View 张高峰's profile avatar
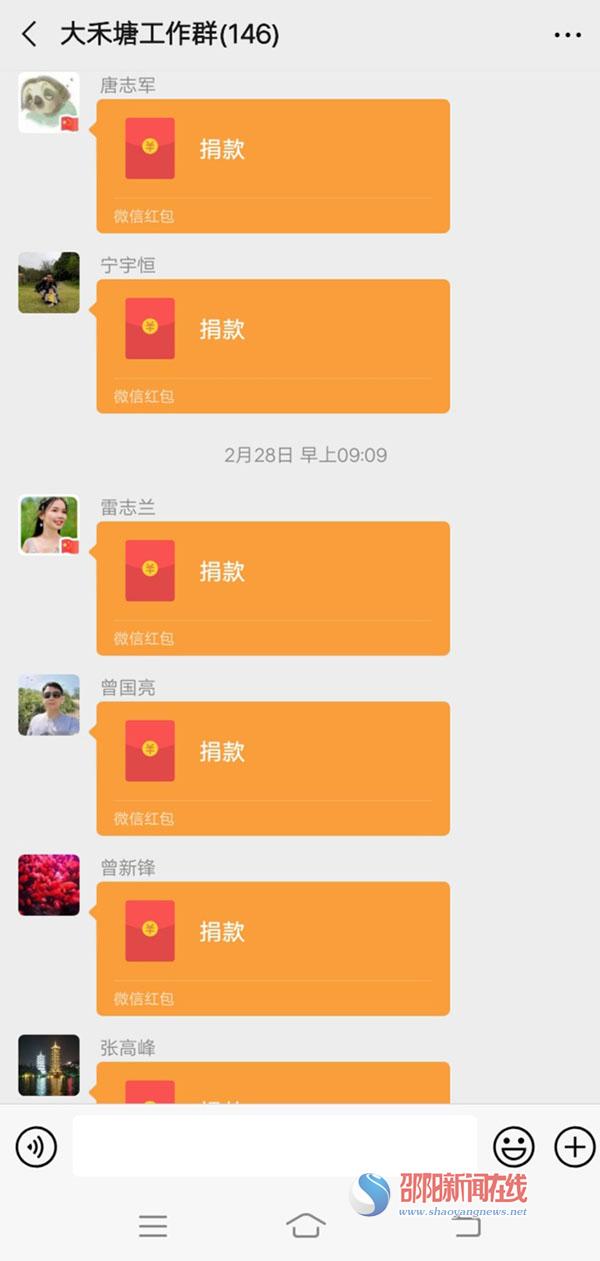Viewport: 600px width, 1261px height. coord(49,1064)
